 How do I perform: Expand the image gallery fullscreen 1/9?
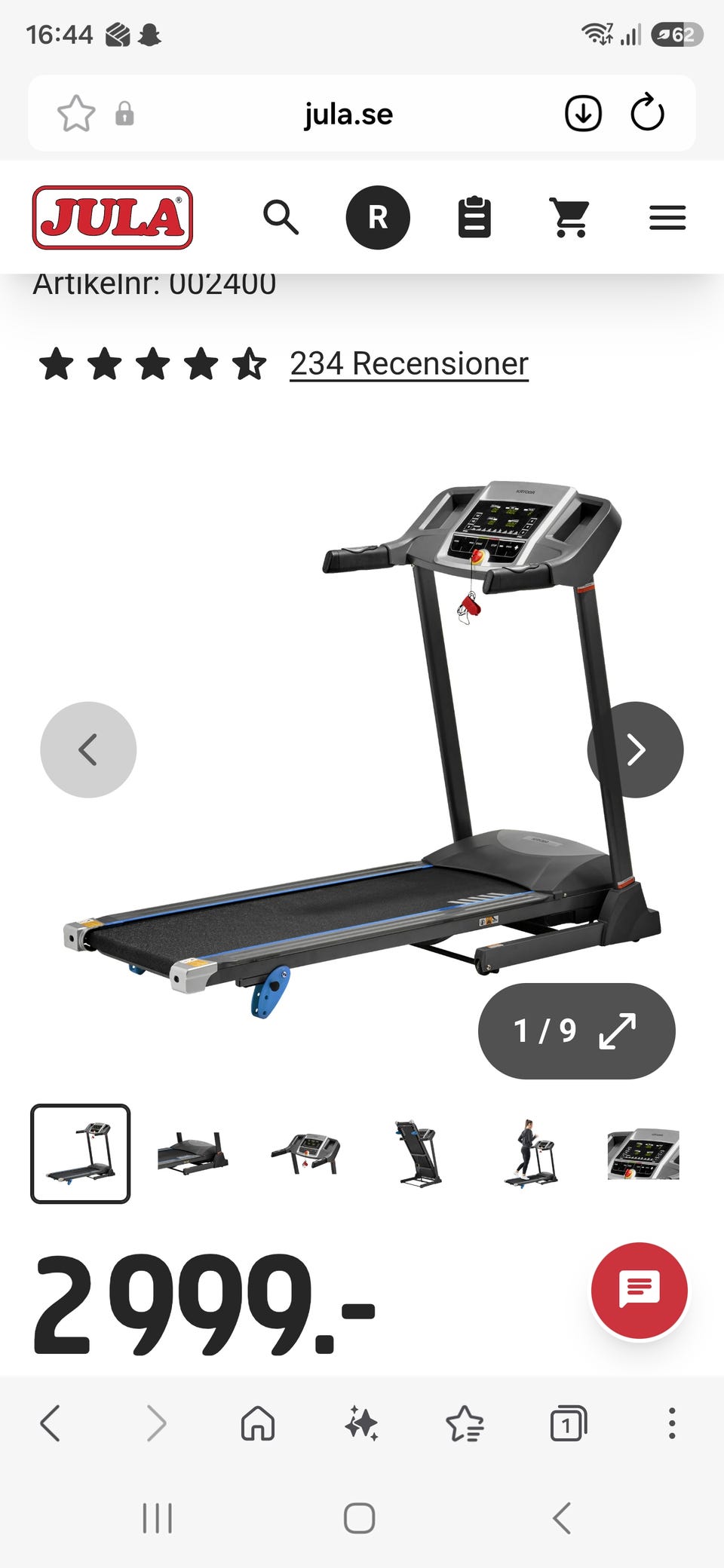[x=576, y=1031]
